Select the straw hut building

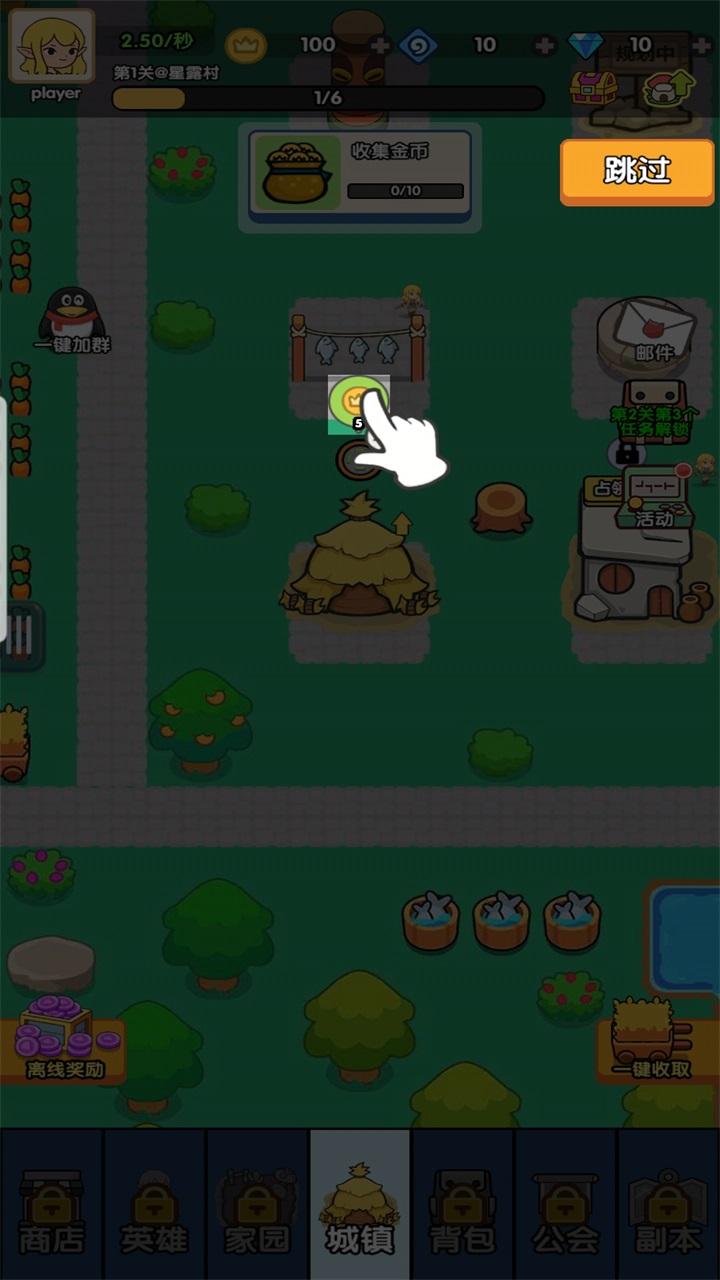[x=358, y=560]
